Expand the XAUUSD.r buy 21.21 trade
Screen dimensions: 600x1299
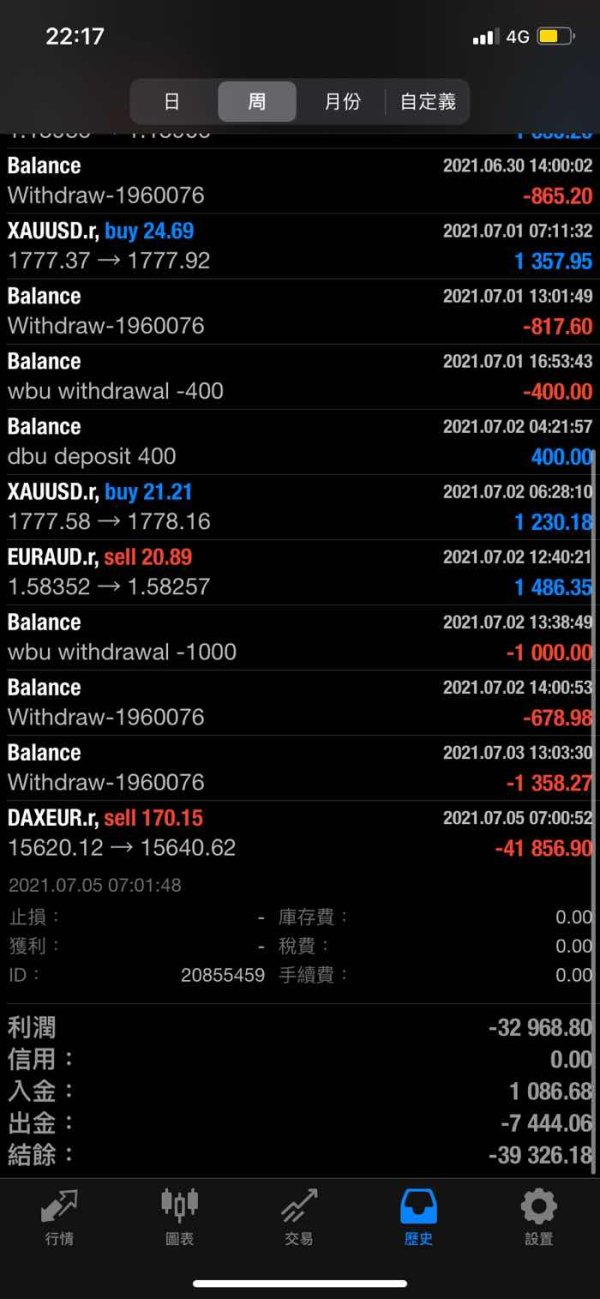pos(300,507)
